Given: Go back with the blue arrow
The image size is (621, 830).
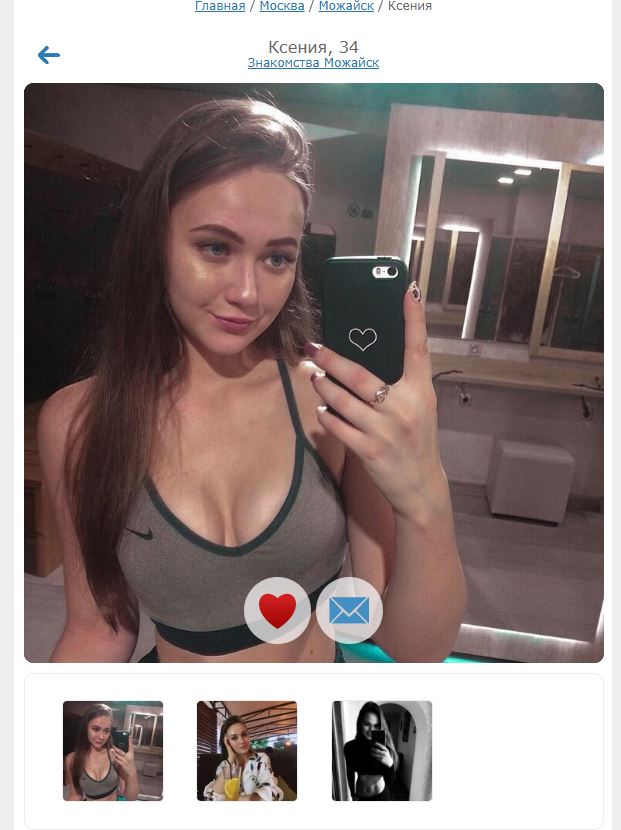Looking at the screenshot, I should [48, 55].
